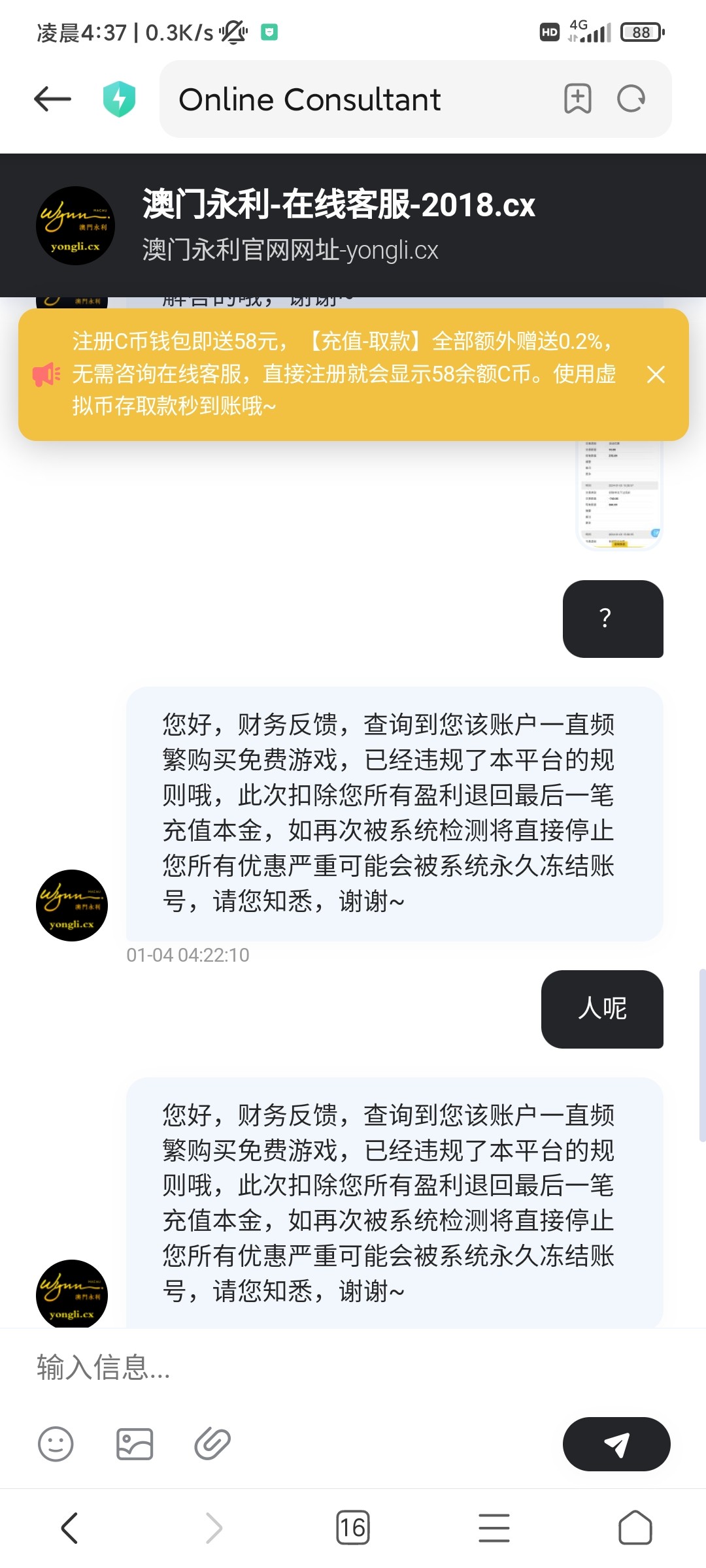Go back using the browser back arrow
This screenshot has width=706, height=1568.
(x=52, y=99)
